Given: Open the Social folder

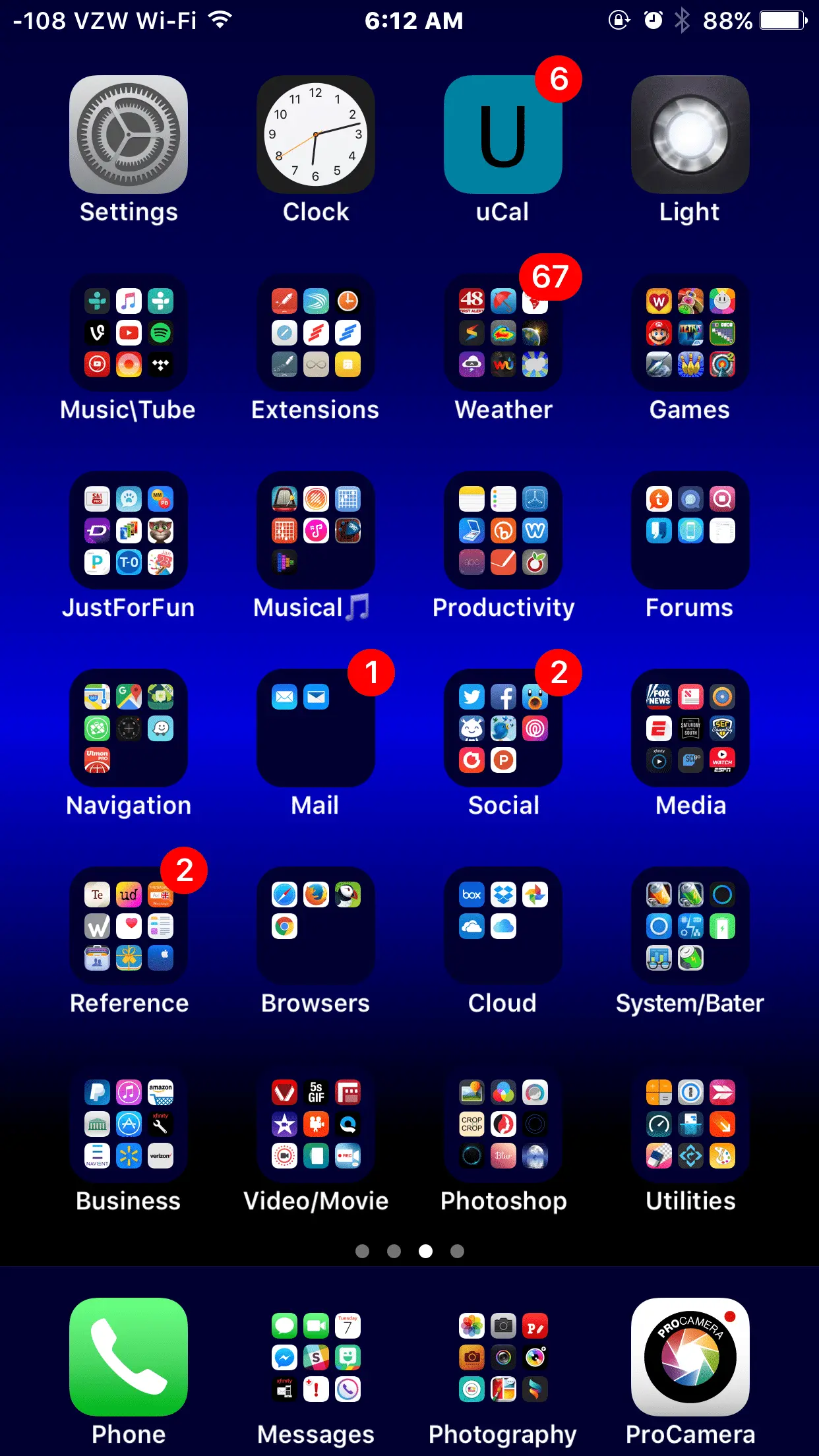Looking at the screenshot, I should click(503, 728).
